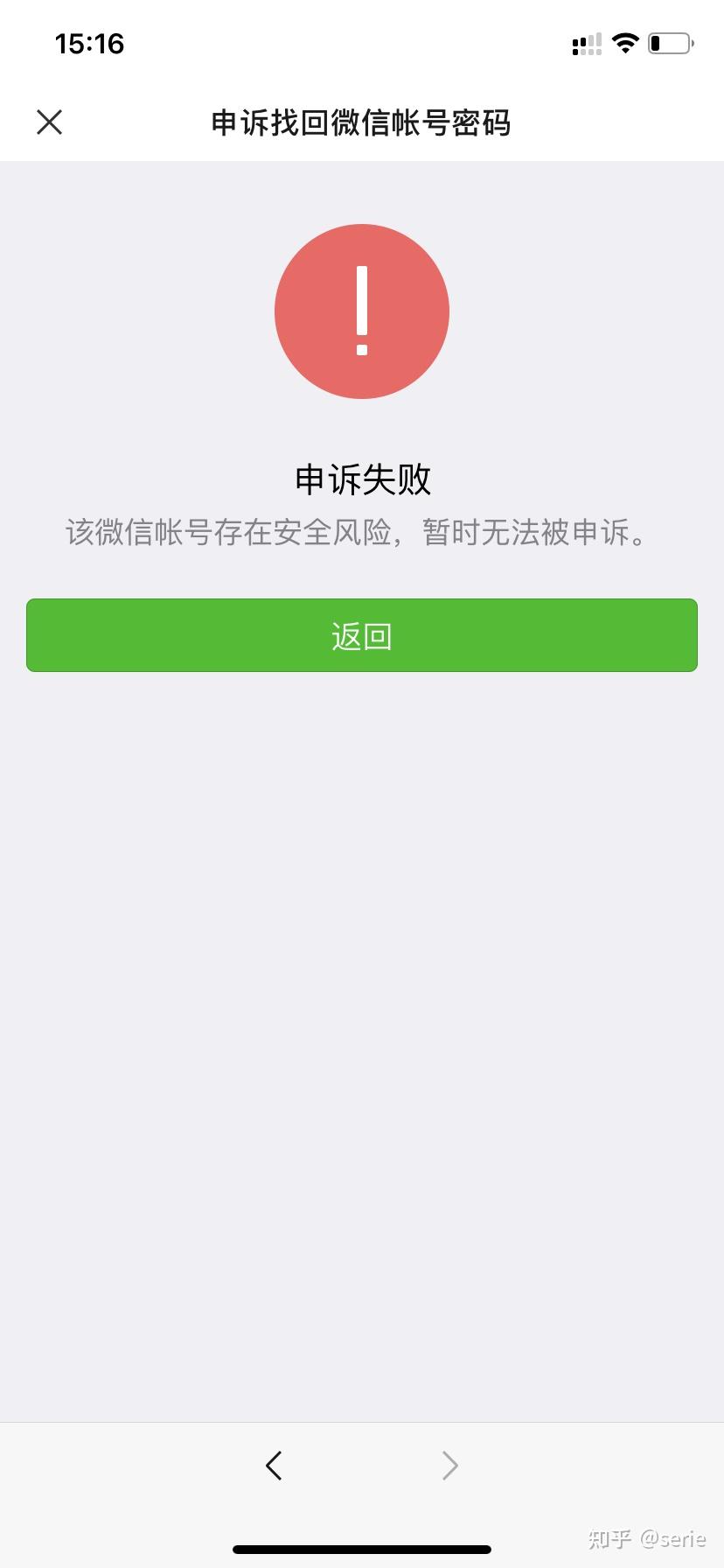724x1568 pixels.
Task: Tap the bottom navigation bar area
Action: coord(362,1466)
